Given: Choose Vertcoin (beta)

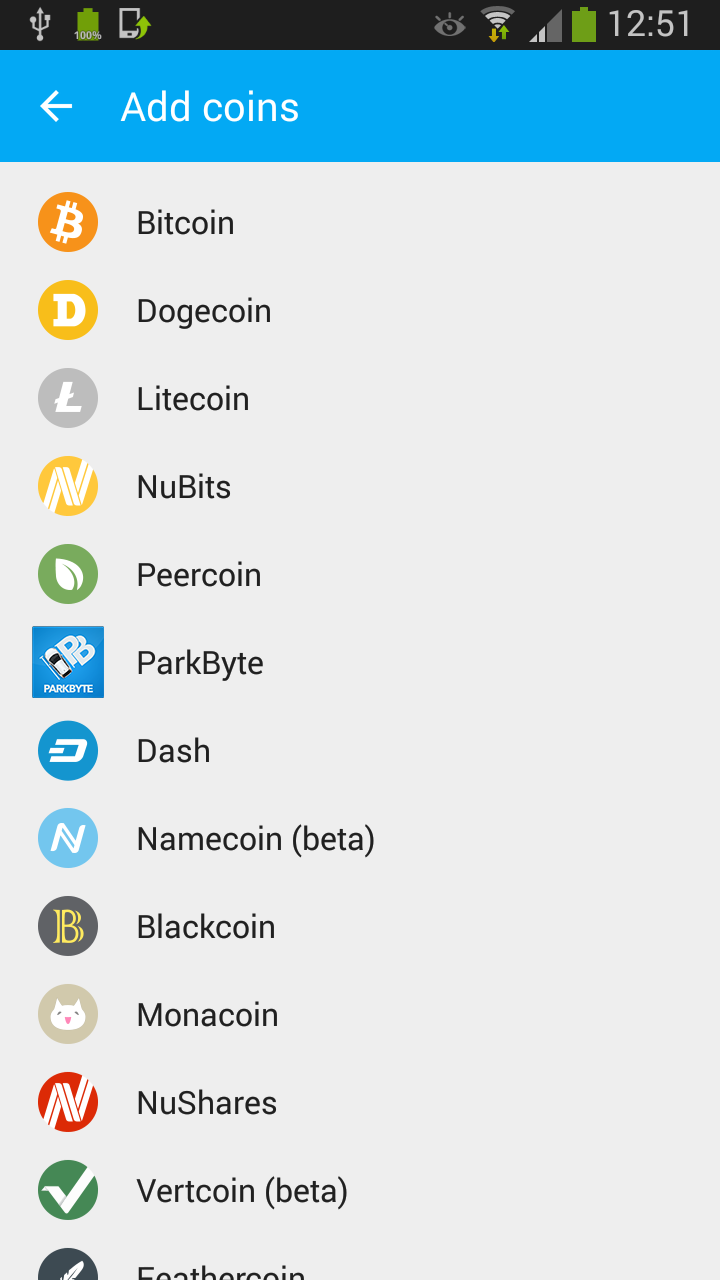Looking at the screenshot, I should pos(360,1190).
